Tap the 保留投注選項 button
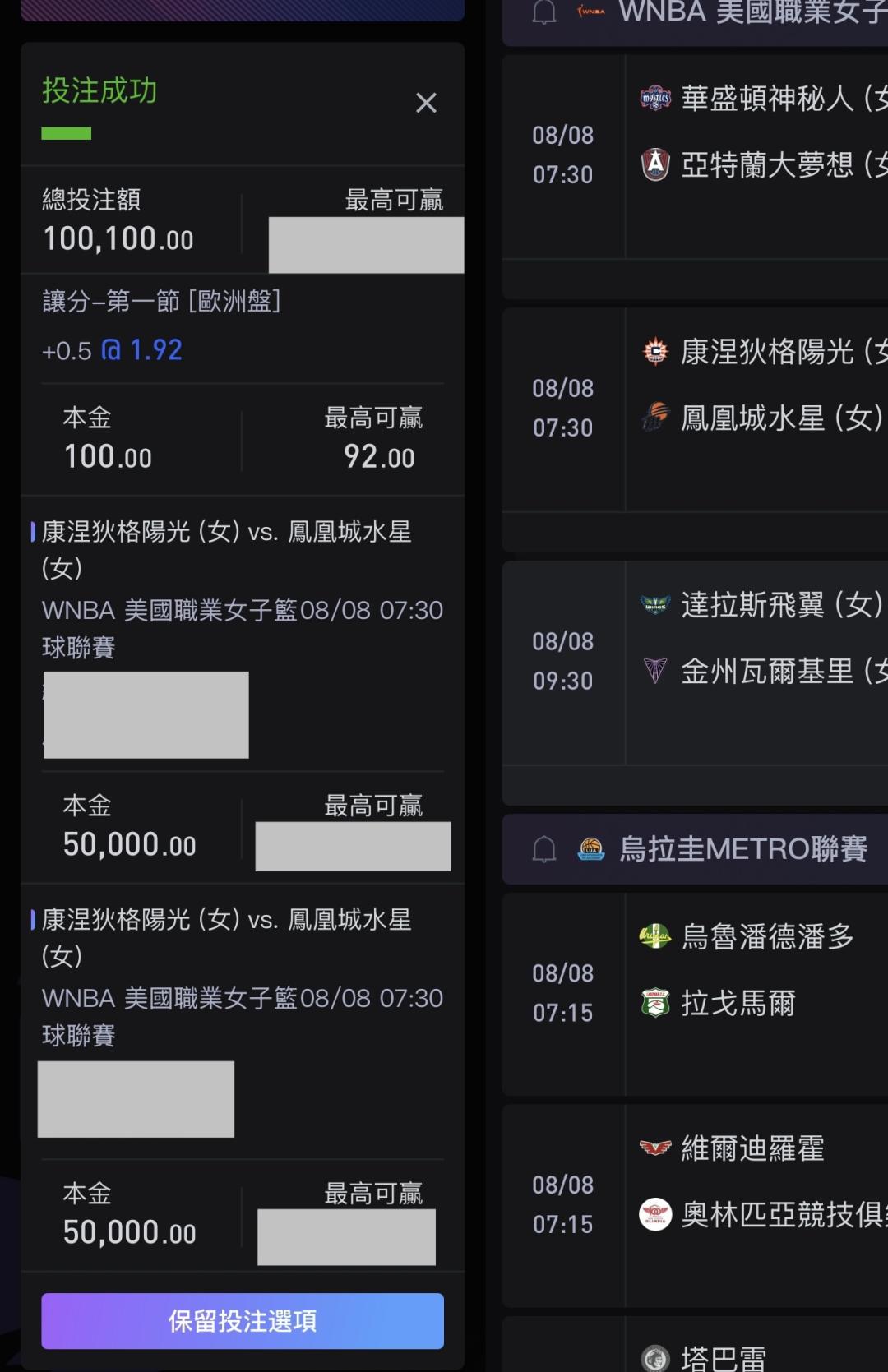This screenshot has width=888, height=1372. pyautogui.click(x=243, y=1320)
